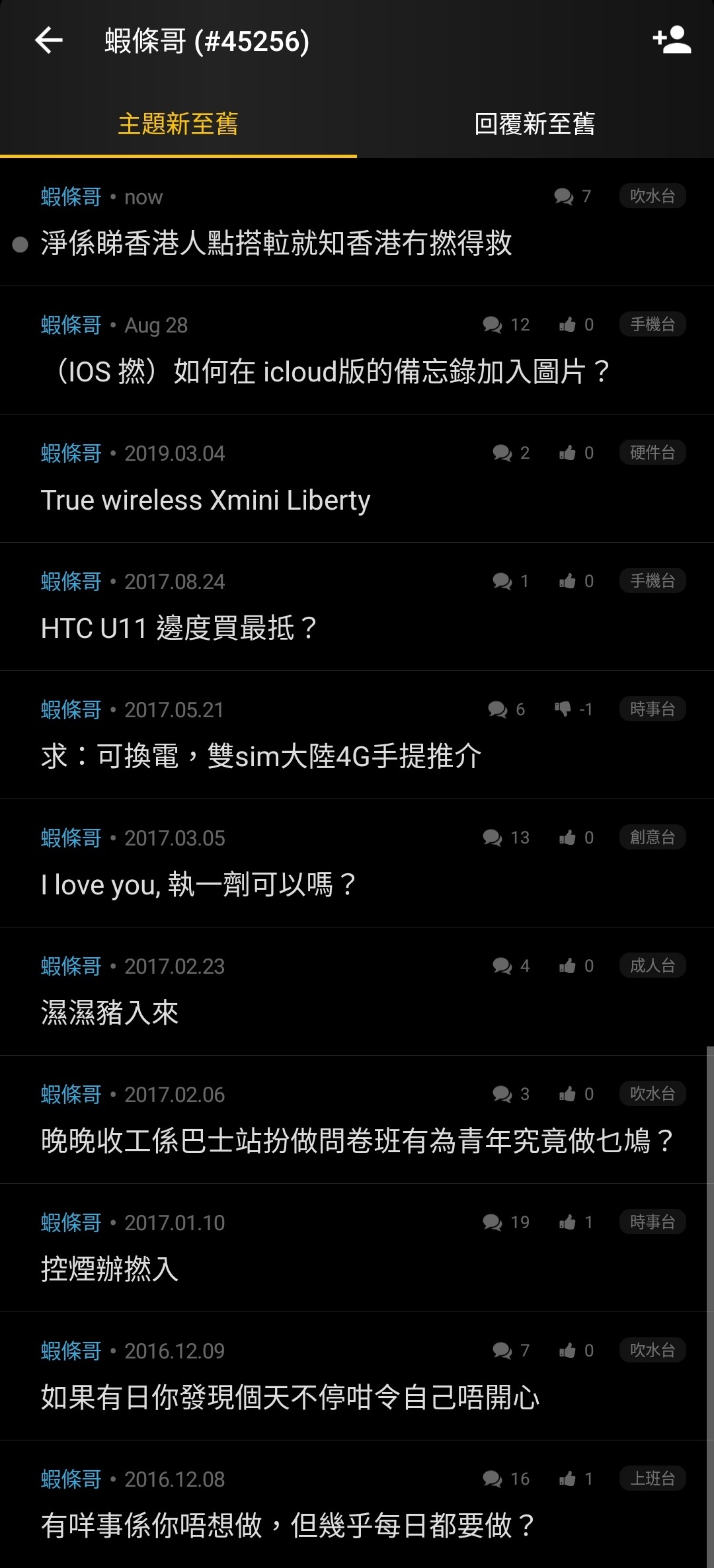This screenshot has width=714, height=1568.
Task: Tap 上班台 tag on the 2016.12.08 thread
Action: [653, 1479]
